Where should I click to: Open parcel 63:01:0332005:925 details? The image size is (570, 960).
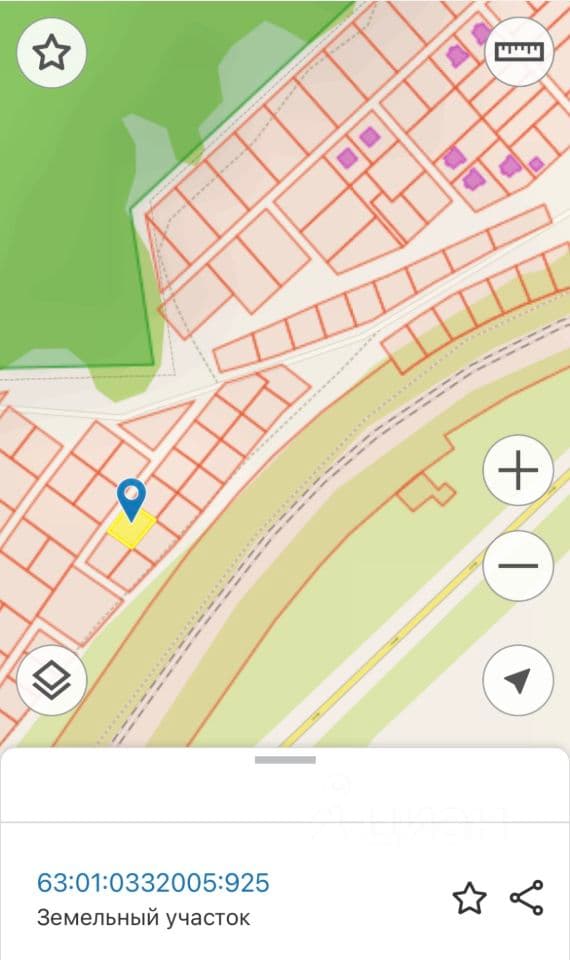coord(153,883)
